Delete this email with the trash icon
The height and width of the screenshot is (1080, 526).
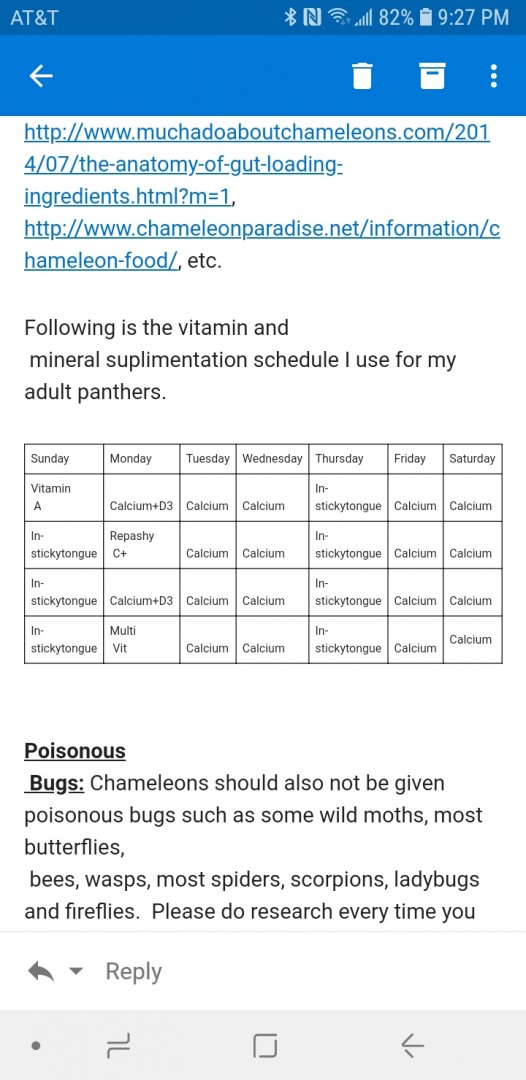click(x=362, y=76)
